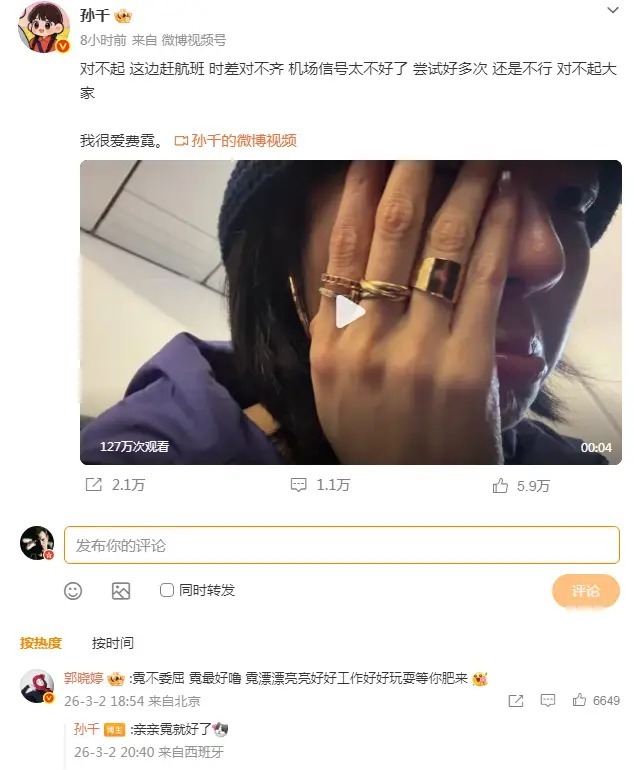Open 郭晓婷's profile name

(83, 677)
